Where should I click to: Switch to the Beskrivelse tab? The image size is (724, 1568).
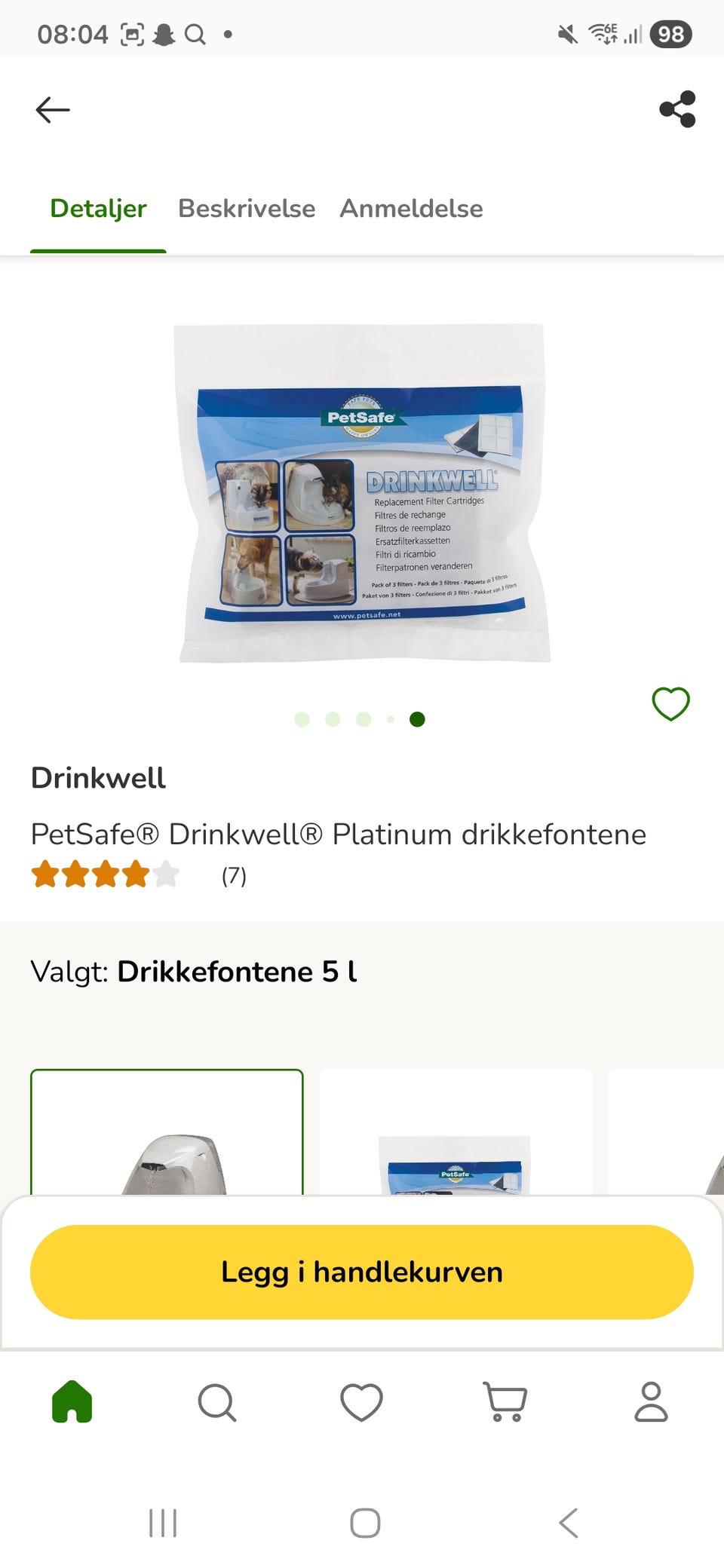[x=246, y=209]
